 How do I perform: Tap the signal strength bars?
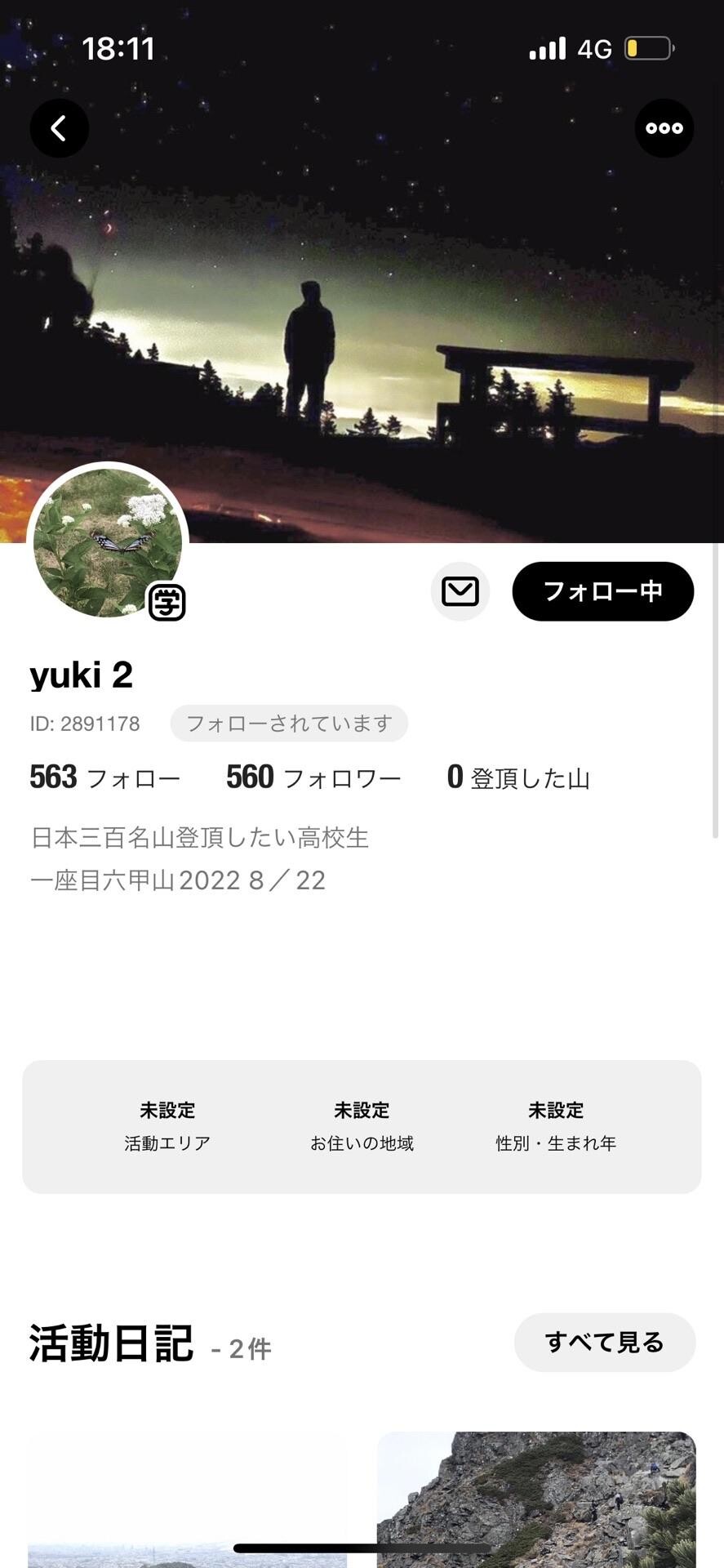[546, 48]
